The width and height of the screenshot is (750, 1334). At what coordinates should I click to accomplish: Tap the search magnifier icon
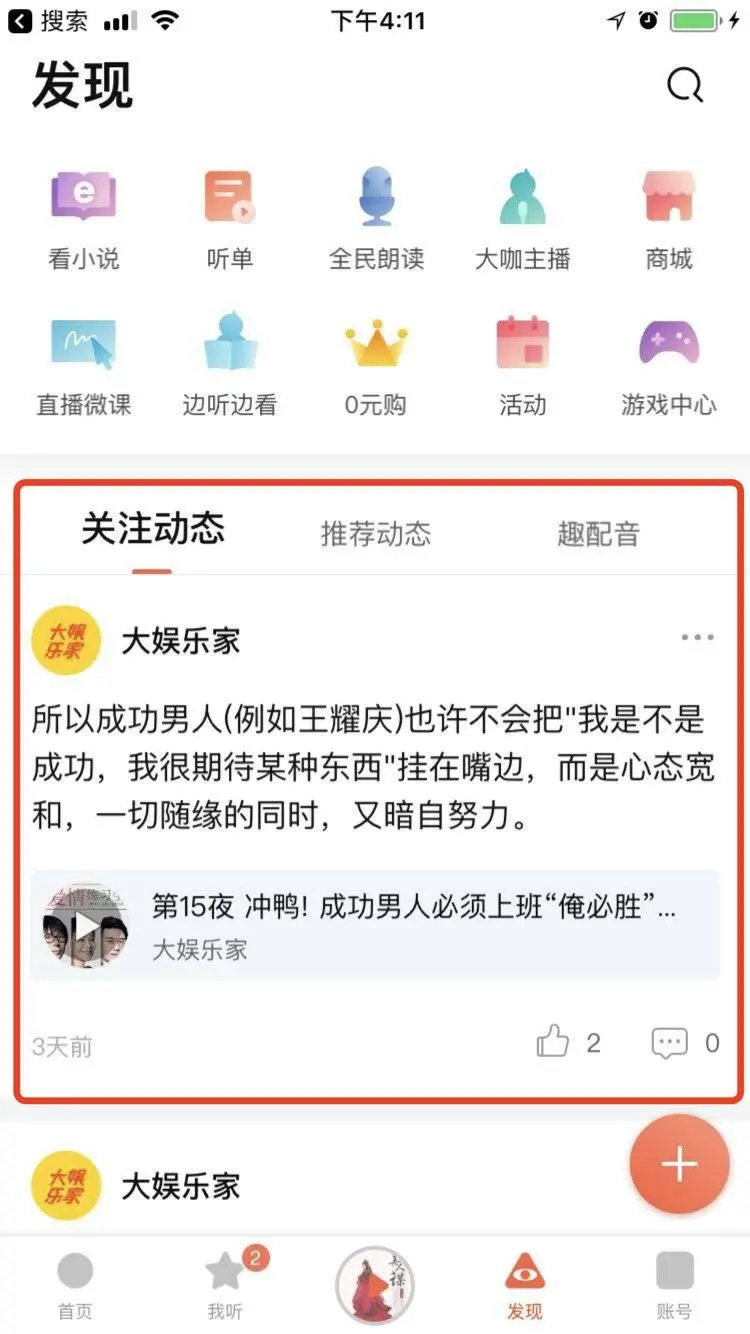(x=684, y=85)
